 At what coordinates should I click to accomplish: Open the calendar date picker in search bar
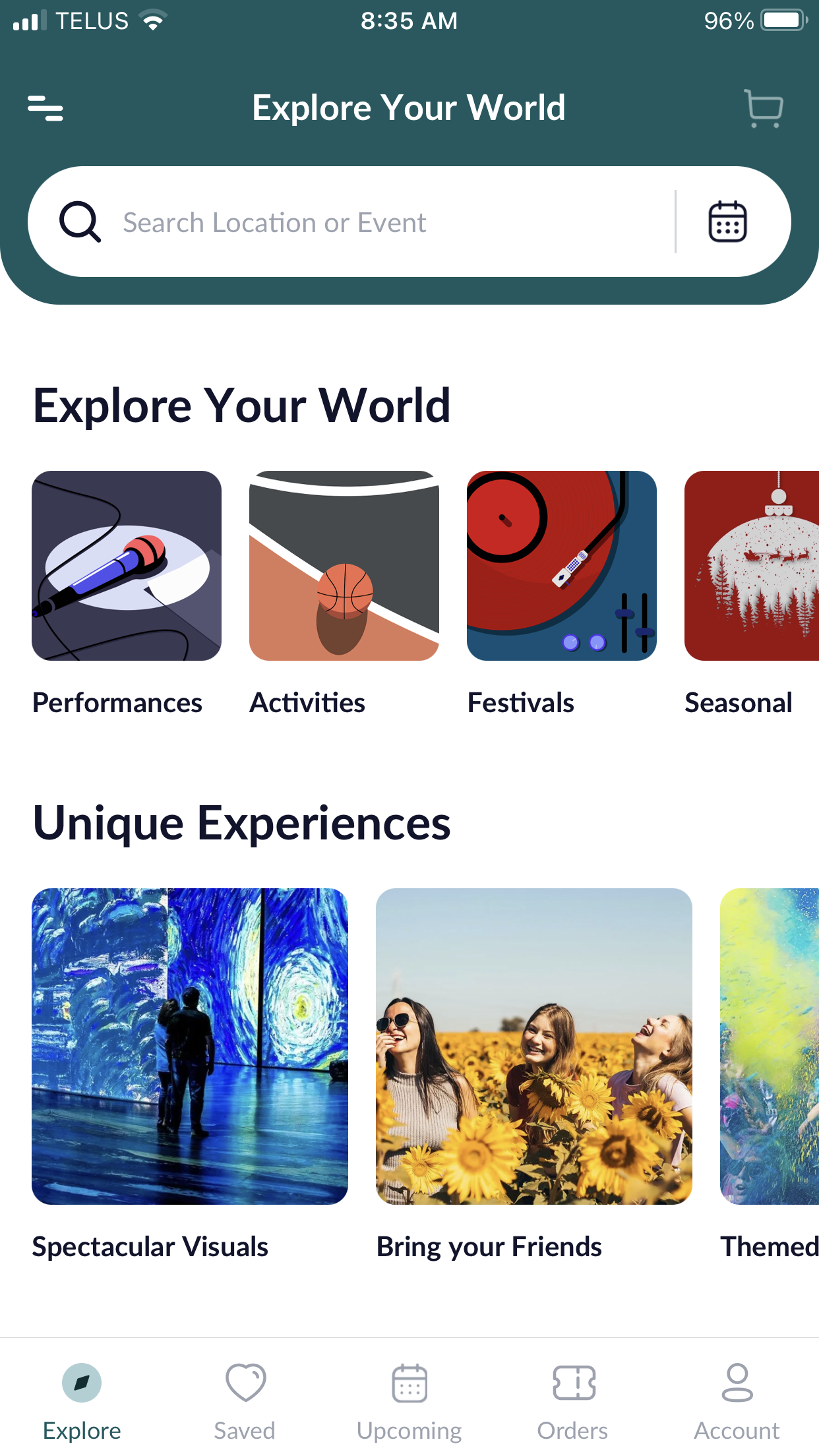point(727,222)
